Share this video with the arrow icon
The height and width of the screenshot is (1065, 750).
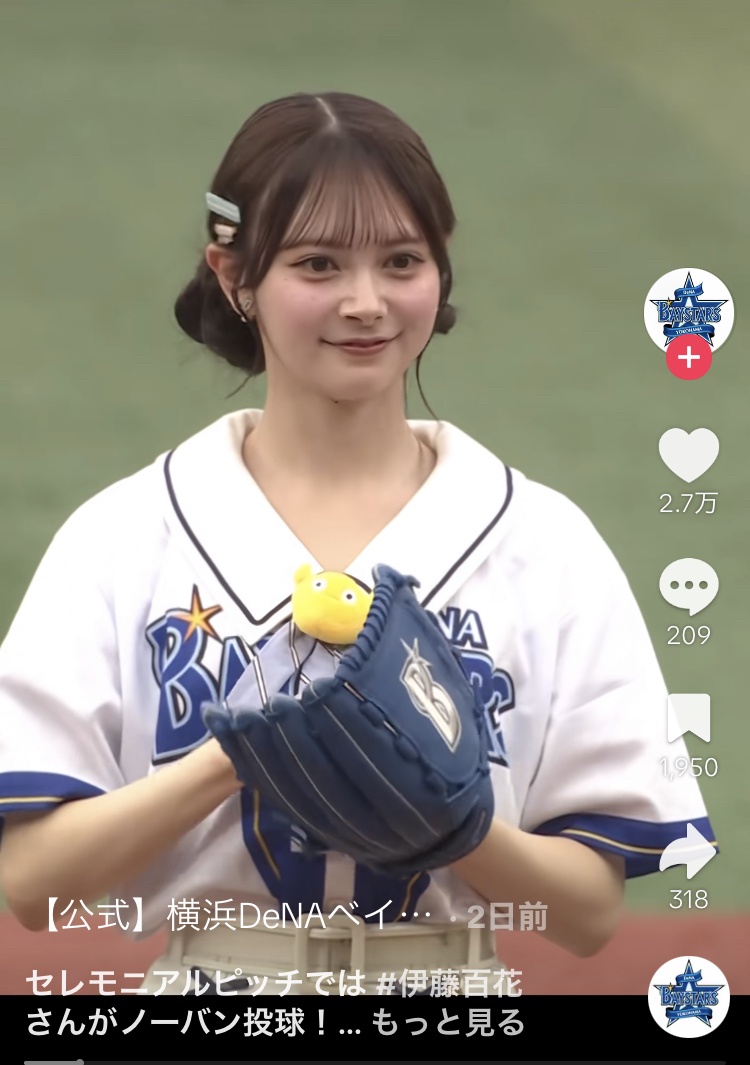point(688,850)
